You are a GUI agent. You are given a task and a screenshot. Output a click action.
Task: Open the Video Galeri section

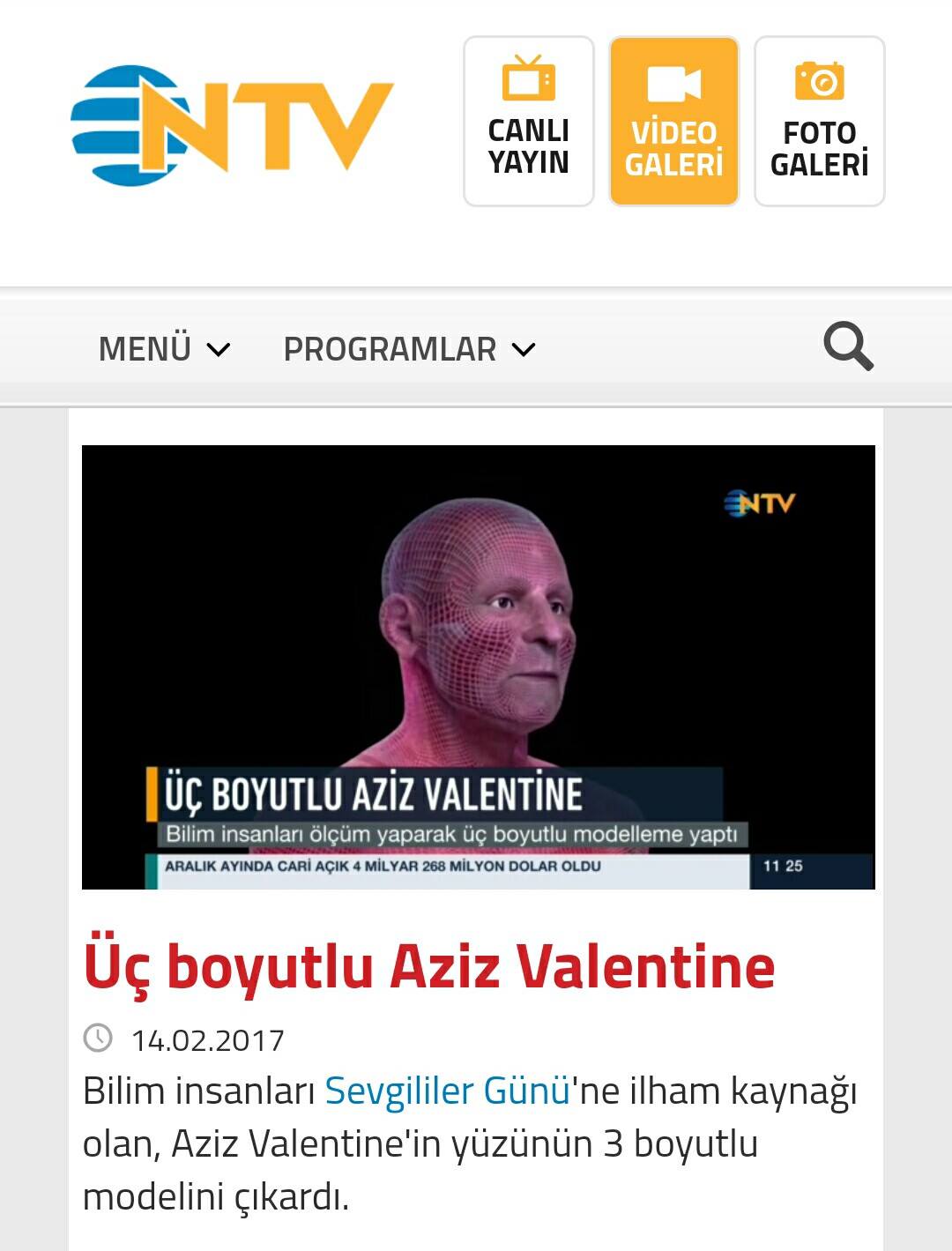pyautogui.click(x=674, y=122)
